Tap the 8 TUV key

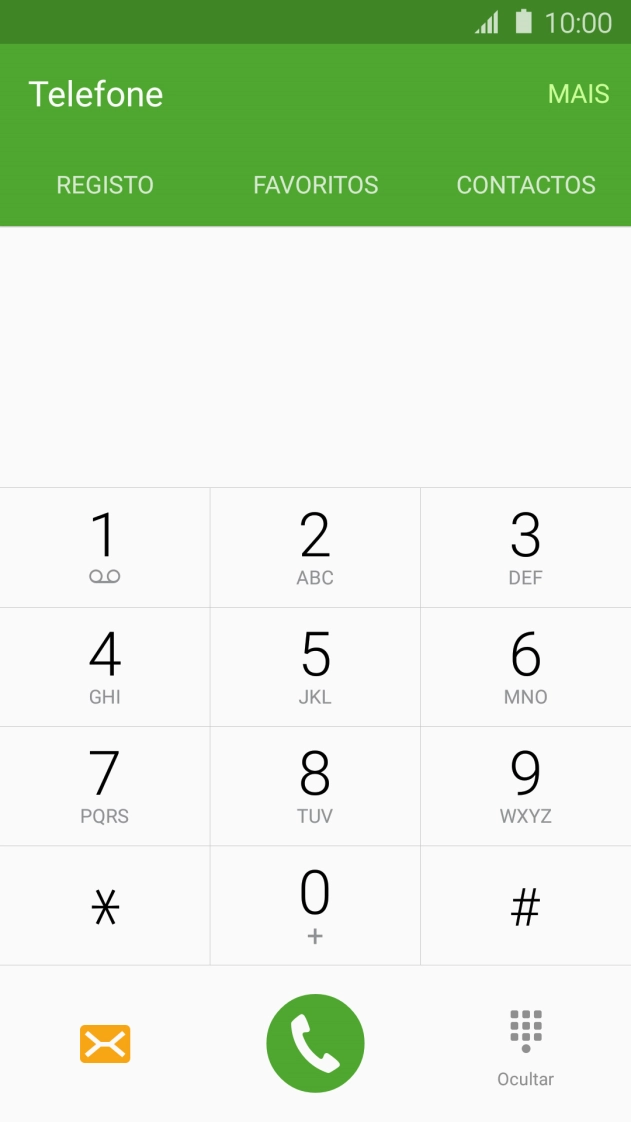pos(316,786)
